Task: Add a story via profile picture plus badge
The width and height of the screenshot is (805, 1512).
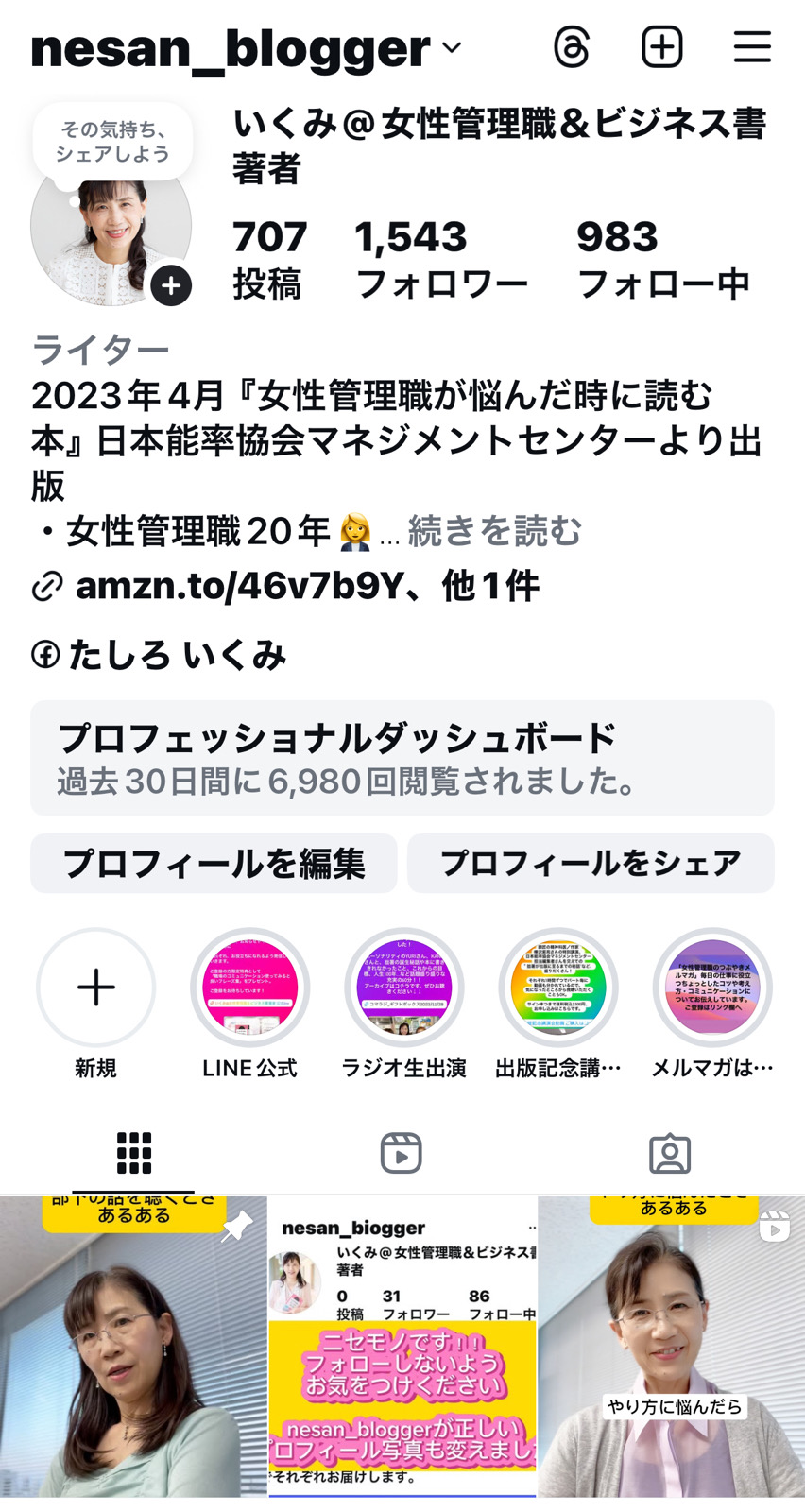Action: [171, 286]
